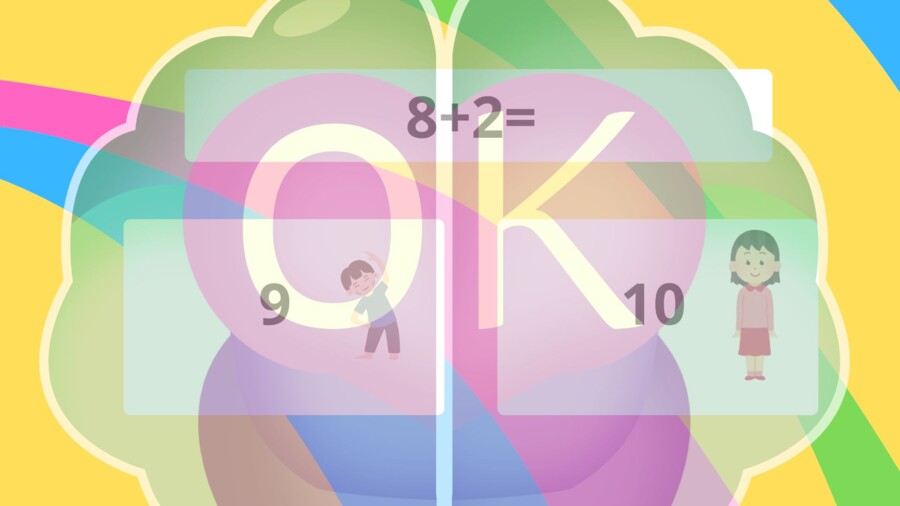Select the answer card showing 9
The image size is (900, 506).
coord(283,316)
